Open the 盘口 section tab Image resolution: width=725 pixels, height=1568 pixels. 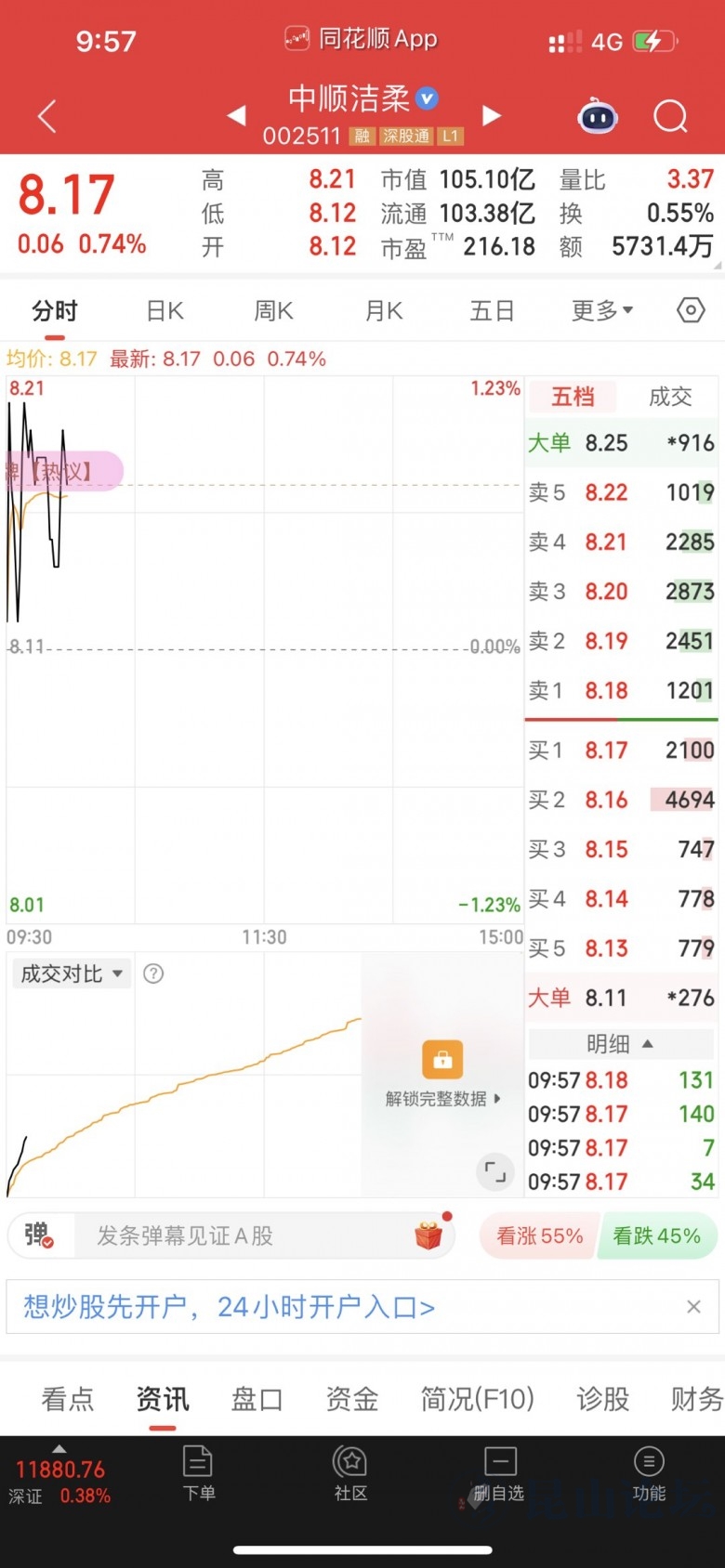point(257,1399)
